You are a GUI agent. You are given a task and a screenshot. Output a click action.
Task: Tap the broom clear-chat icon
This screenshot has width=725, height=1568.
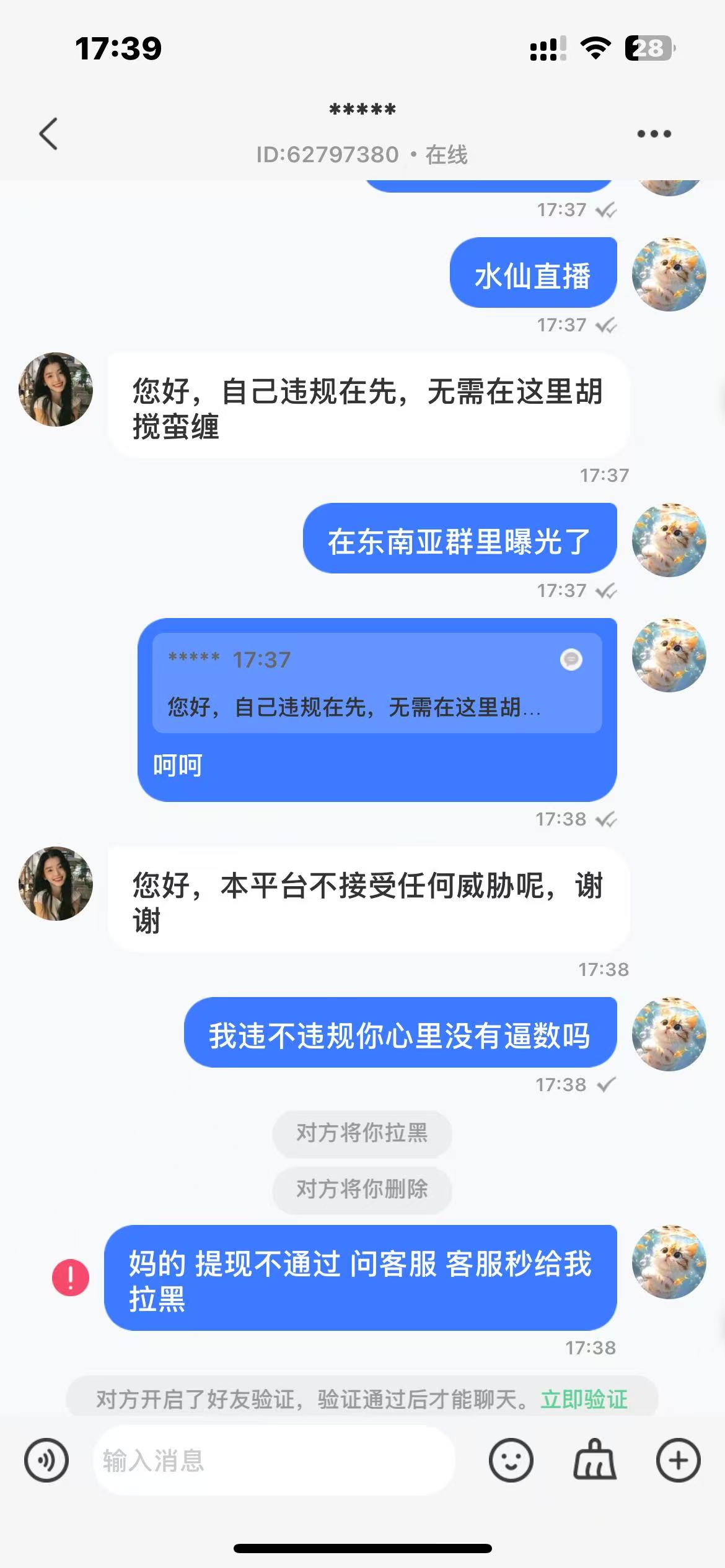click(594, 1460)
